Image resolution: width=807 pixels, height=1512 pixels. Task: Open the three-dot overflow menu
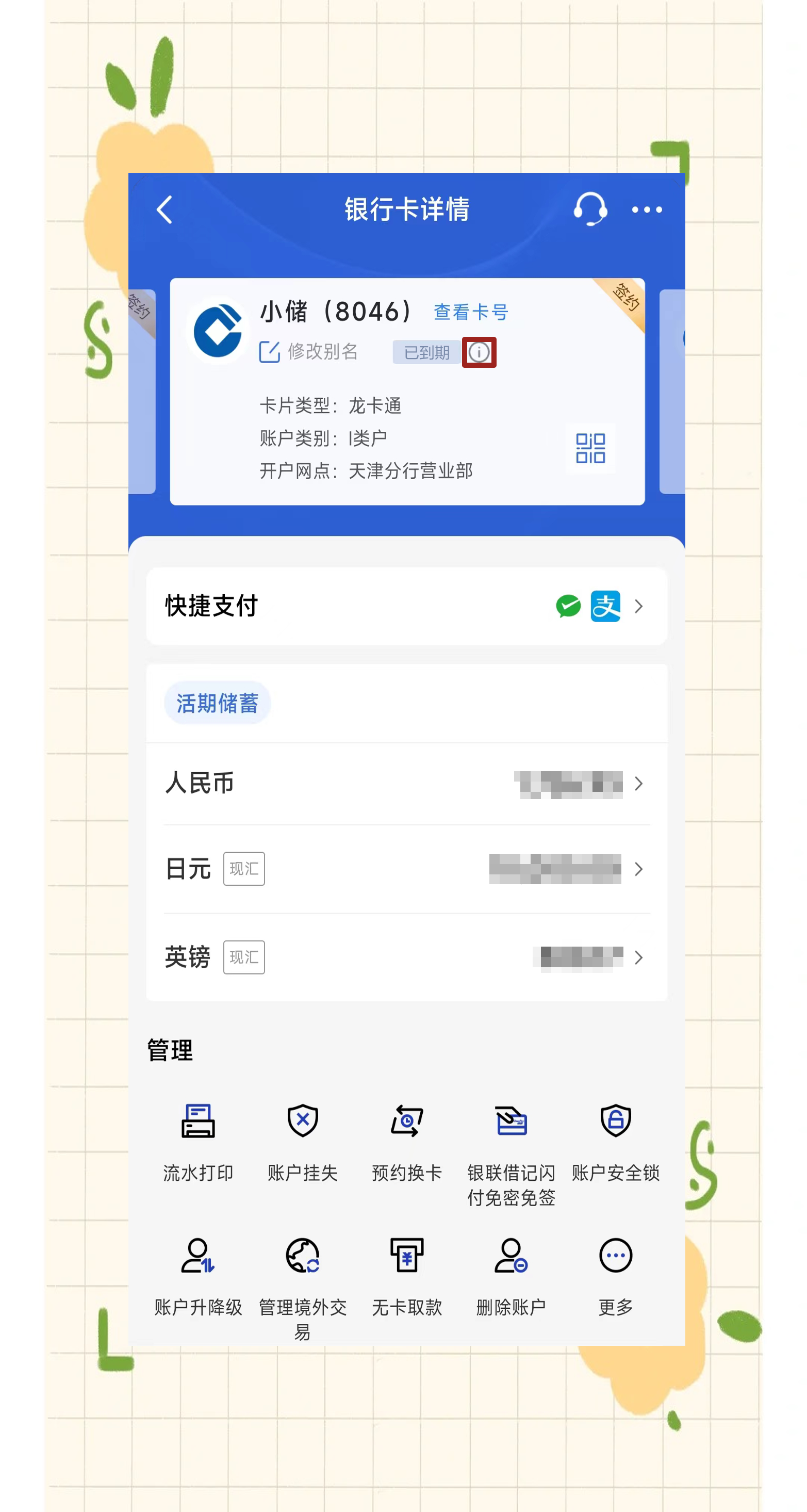pyautogui.click(x=646, y=209)
